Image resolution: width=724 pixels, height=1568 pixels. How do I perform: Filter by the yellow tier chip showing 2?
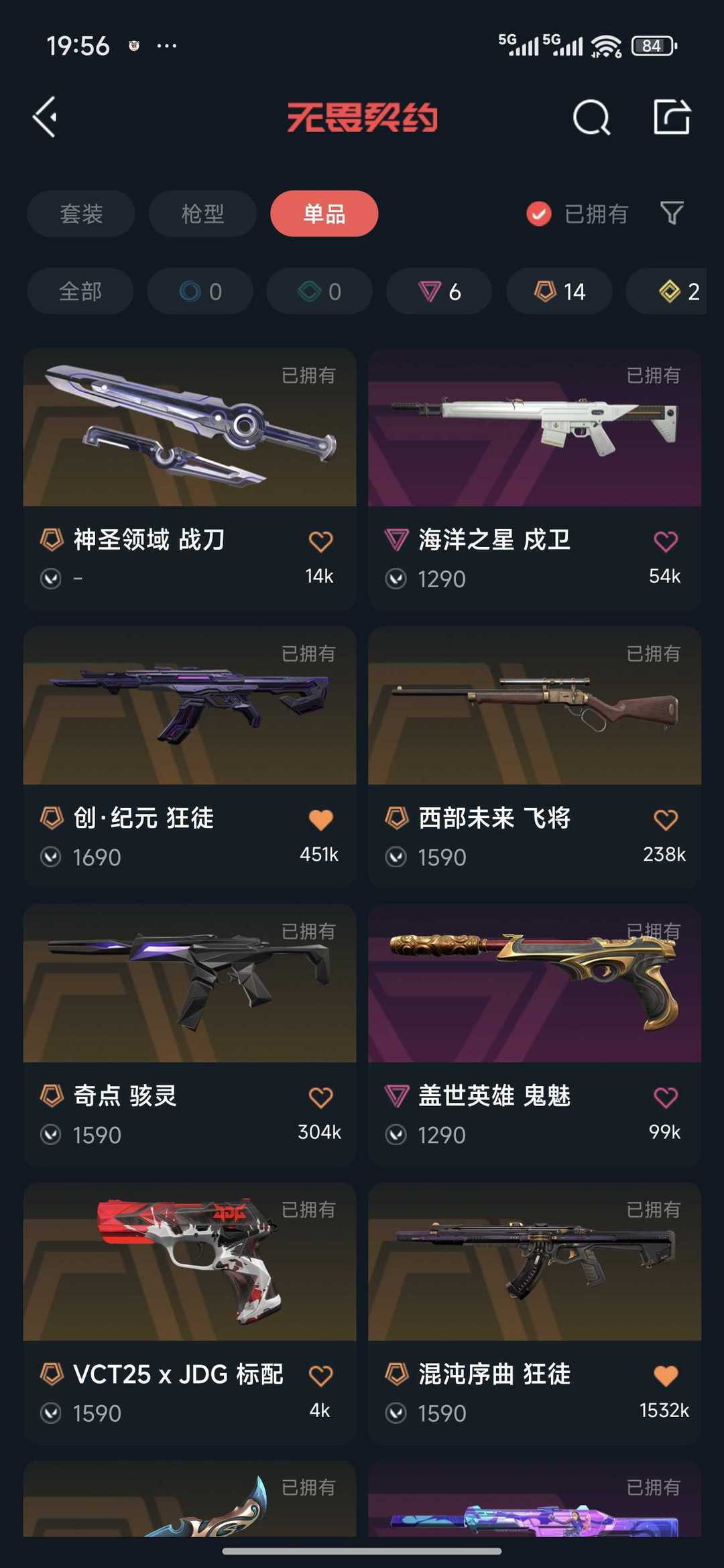coord(666,291)
